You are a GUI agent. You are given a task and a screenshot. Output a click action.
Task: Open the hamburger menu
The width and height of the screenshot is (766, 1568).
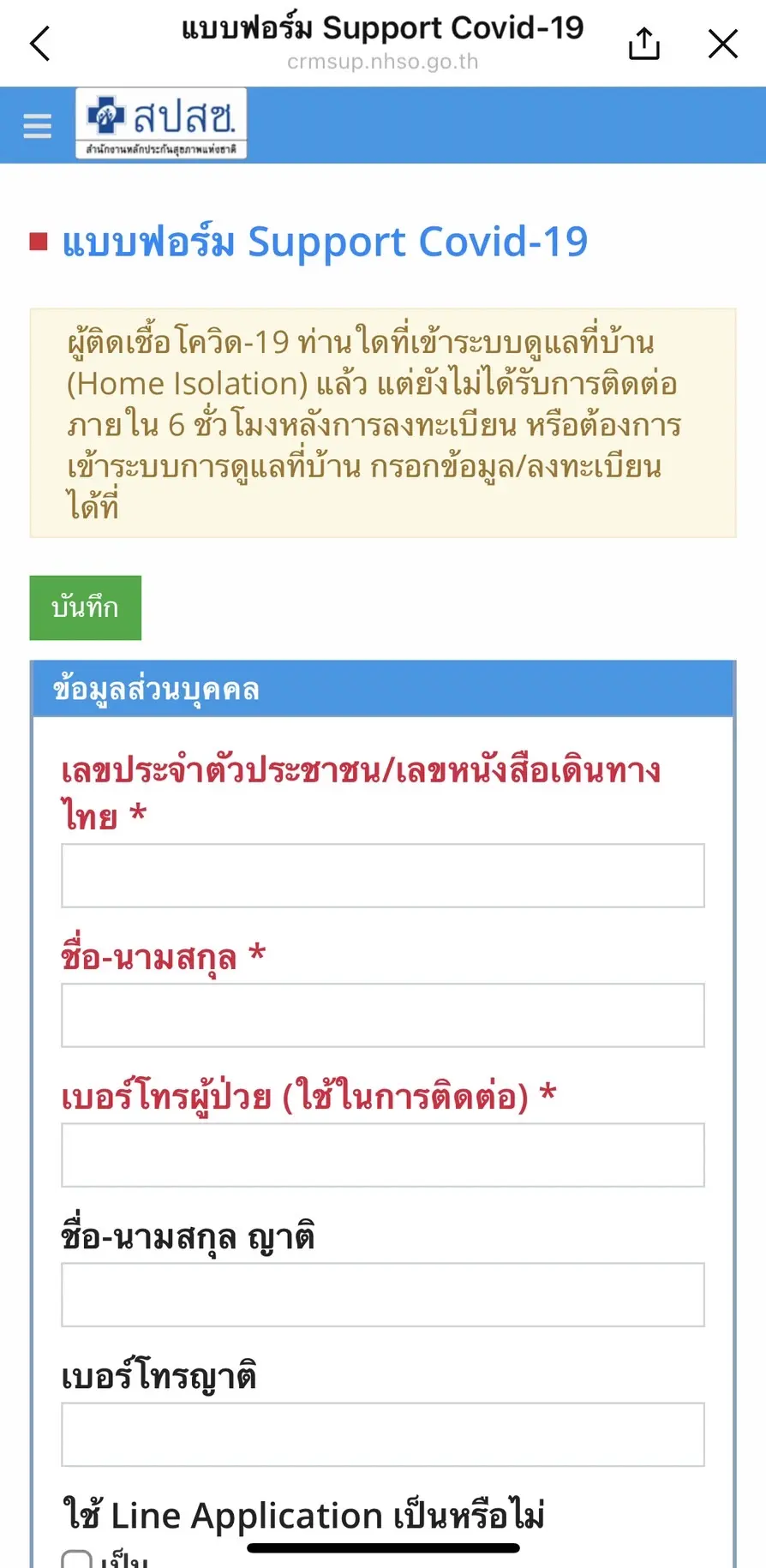(x=37, y=126)
